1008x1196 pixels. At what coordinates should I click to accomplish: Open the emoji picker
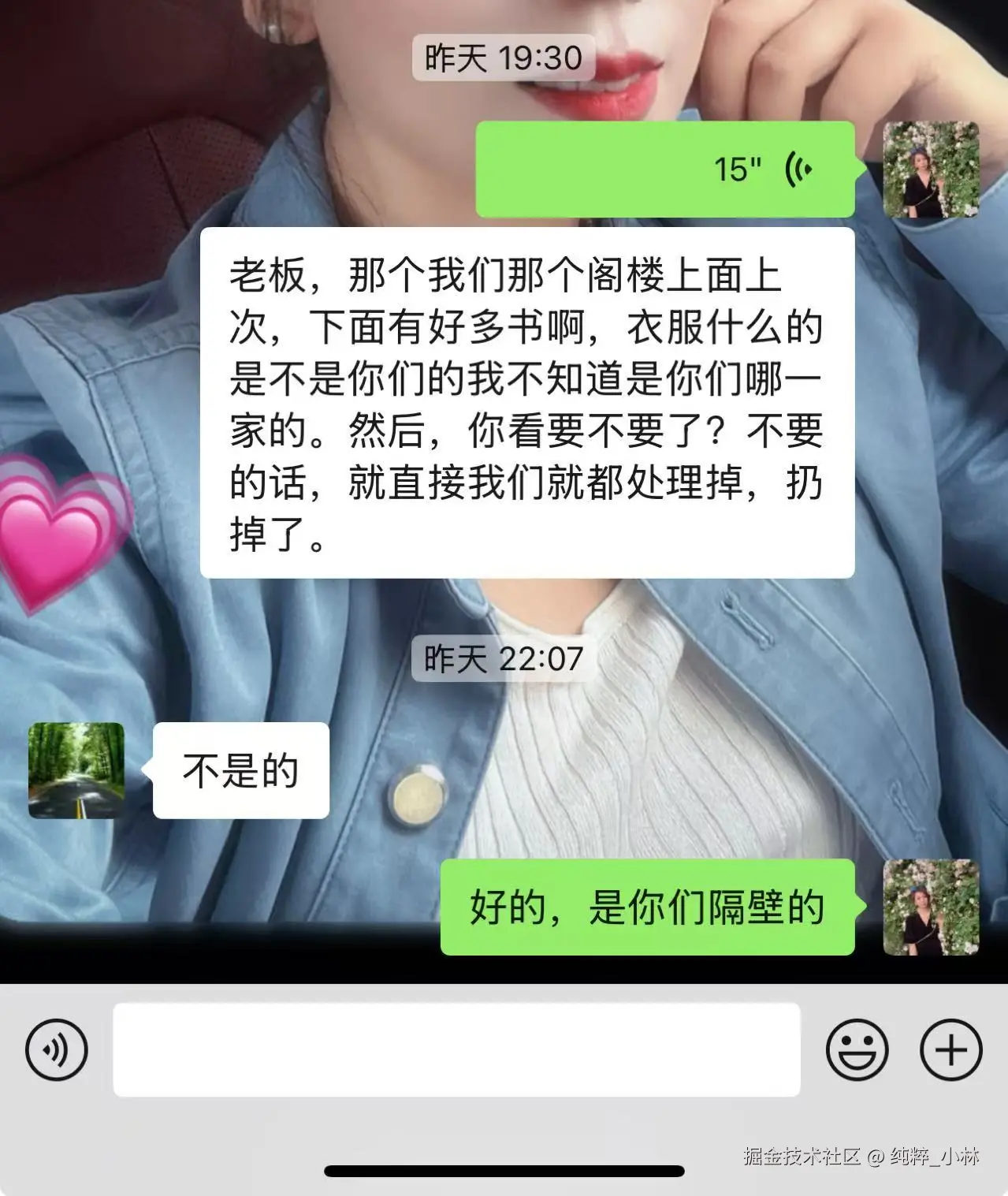pyautogui.click(x=857, y=1049)
